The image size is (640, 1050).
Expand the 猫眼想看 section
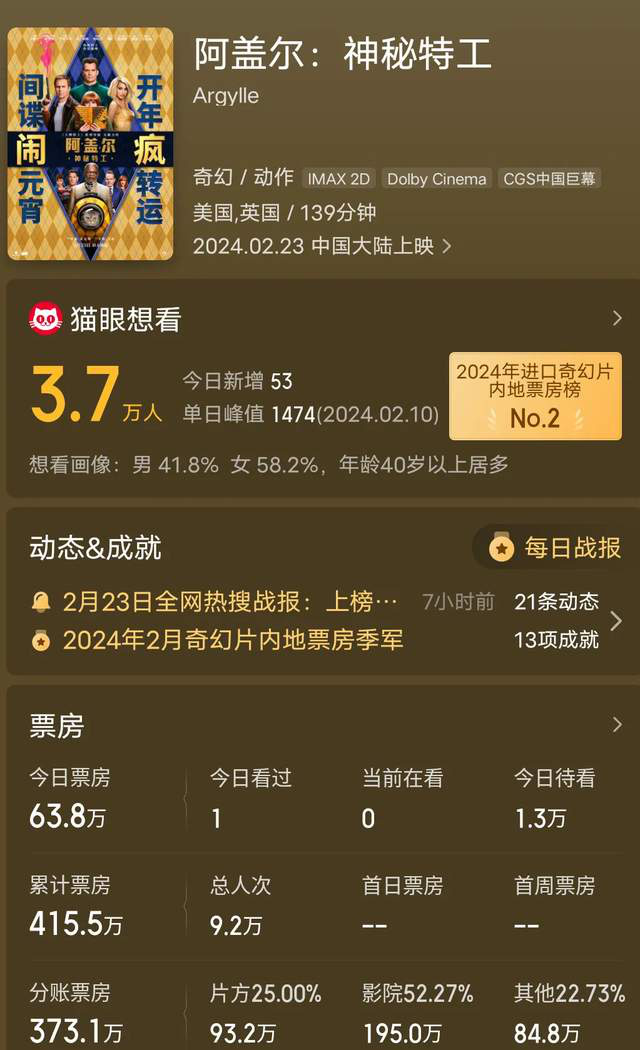click(x=616, y=318)
